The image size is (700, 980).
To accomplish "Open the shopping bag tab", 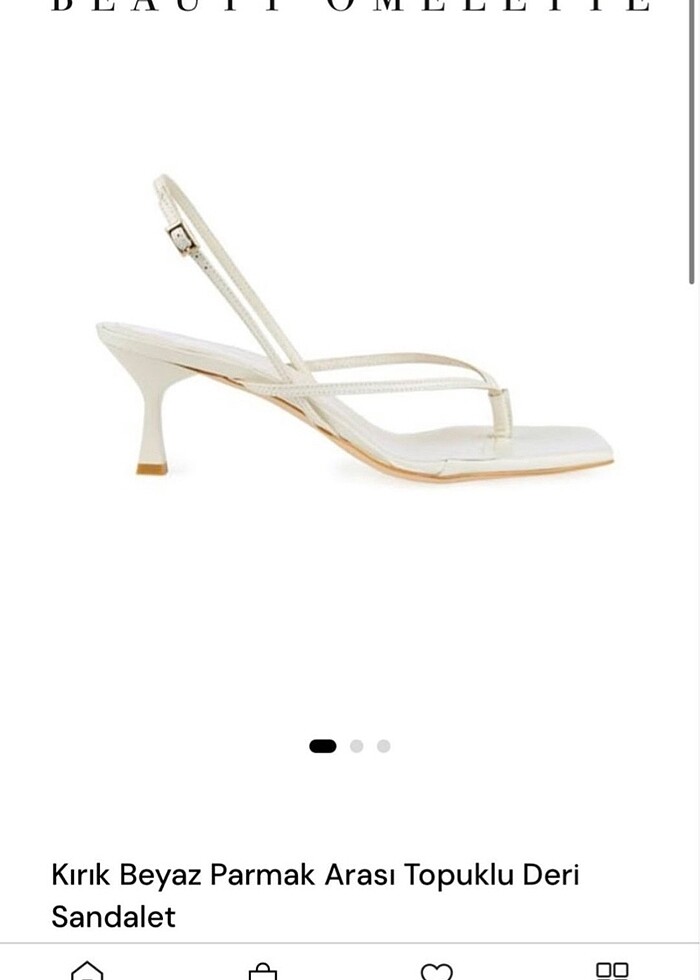I will tap(262, 971).
